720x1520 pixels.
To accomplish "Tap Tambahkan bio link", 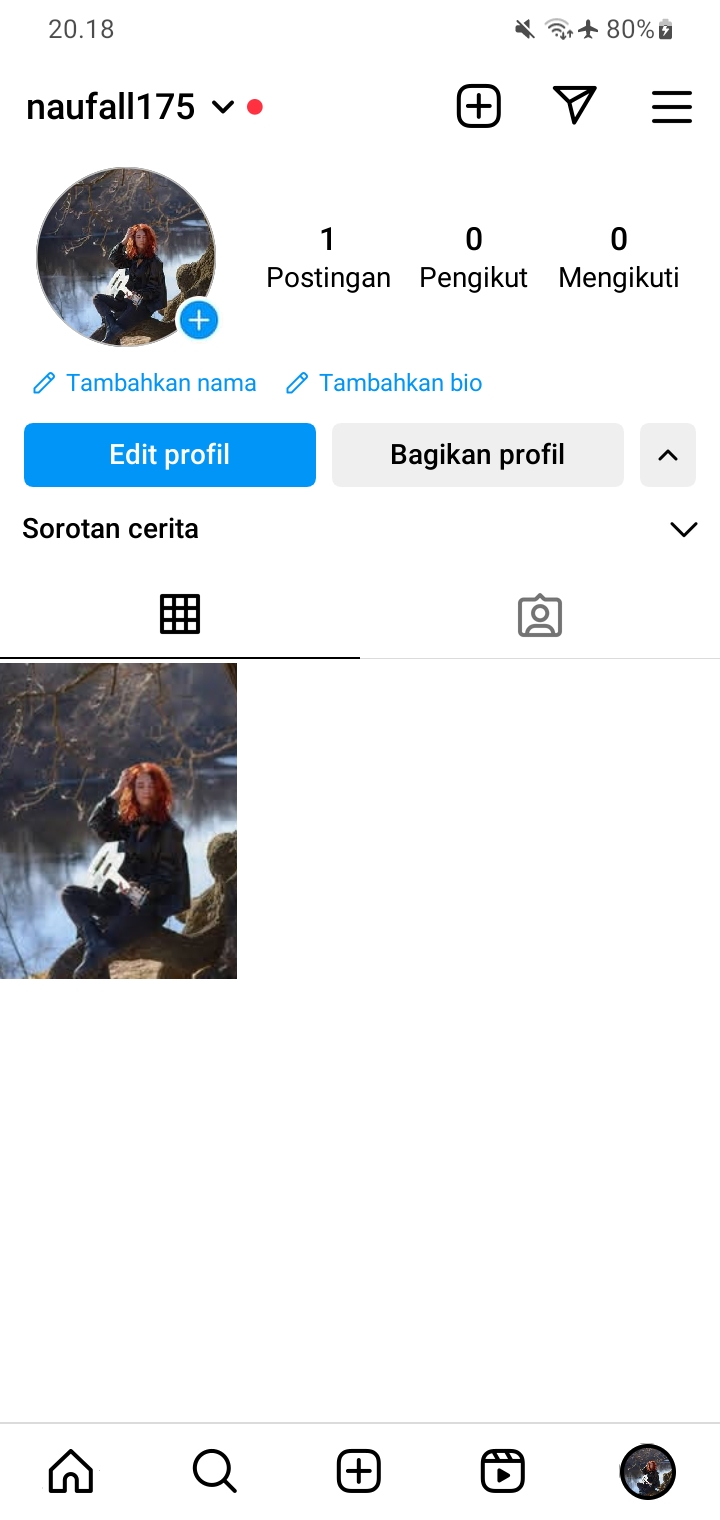I will (385, 383).
